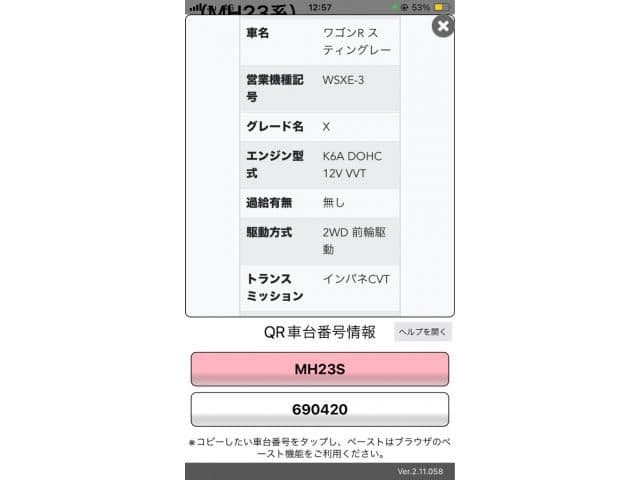Close the vehicle details popup
The image size is (640, 480).
pyautogui.click(x=442, y=26)
